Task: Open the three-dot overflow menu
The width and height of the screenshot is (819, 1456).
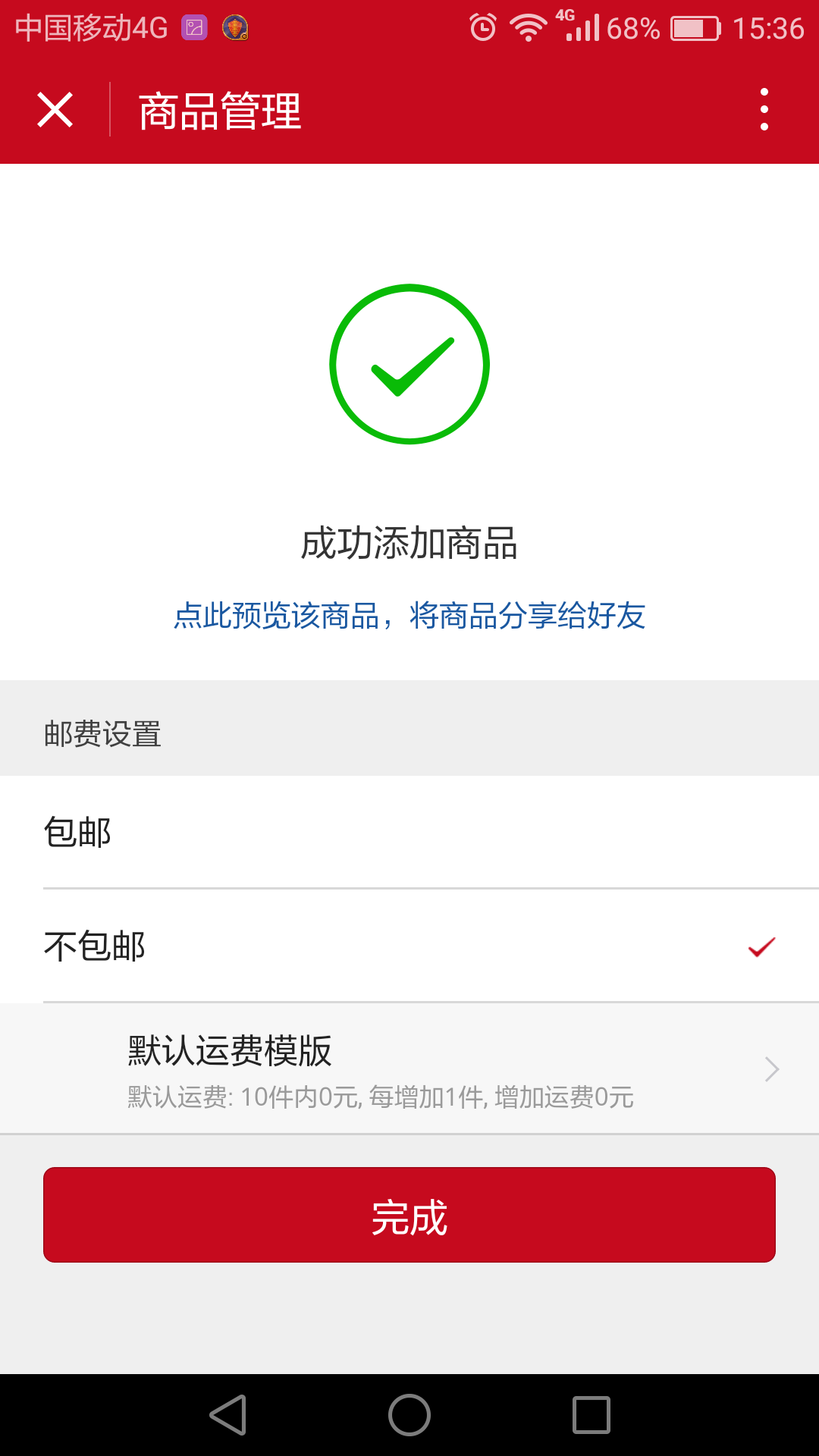Action: tap(764, 109)
